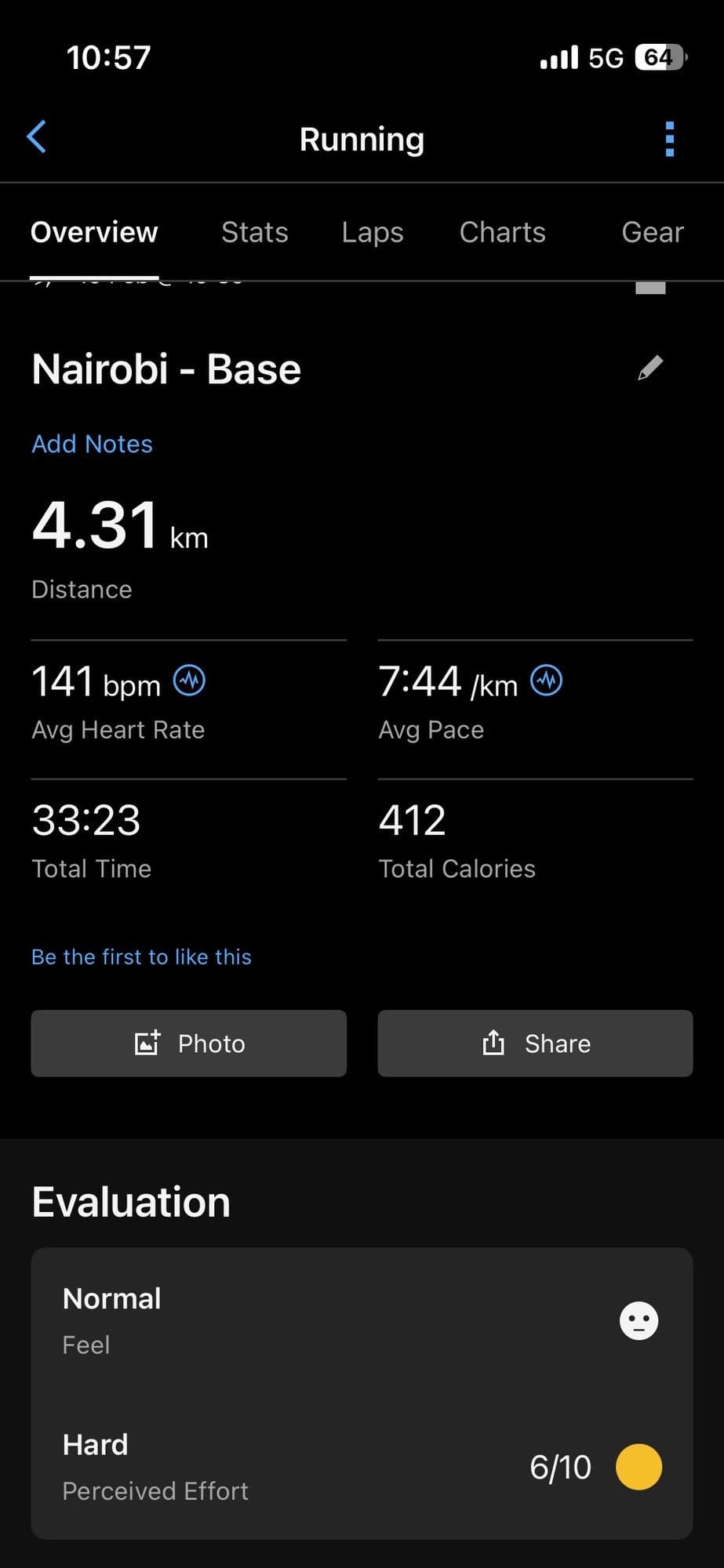Tap Add Notes link
Screen dimensions: 724x1568
[x=92, y=444]
